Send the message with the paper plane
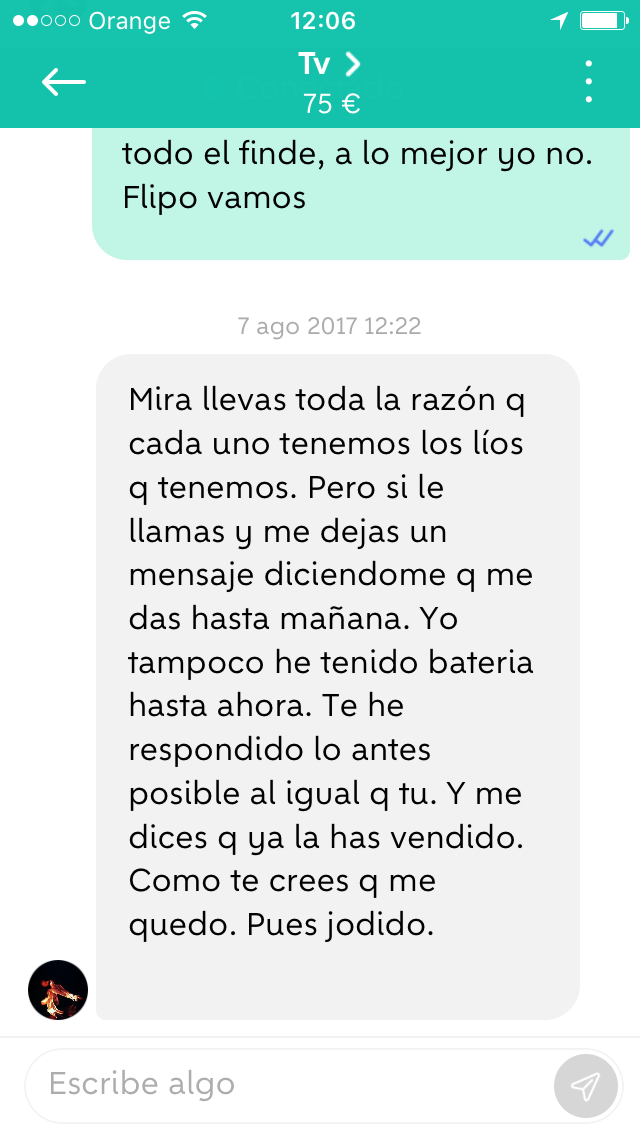This screenshot has width=640, height=1136. click(586, 1085)
